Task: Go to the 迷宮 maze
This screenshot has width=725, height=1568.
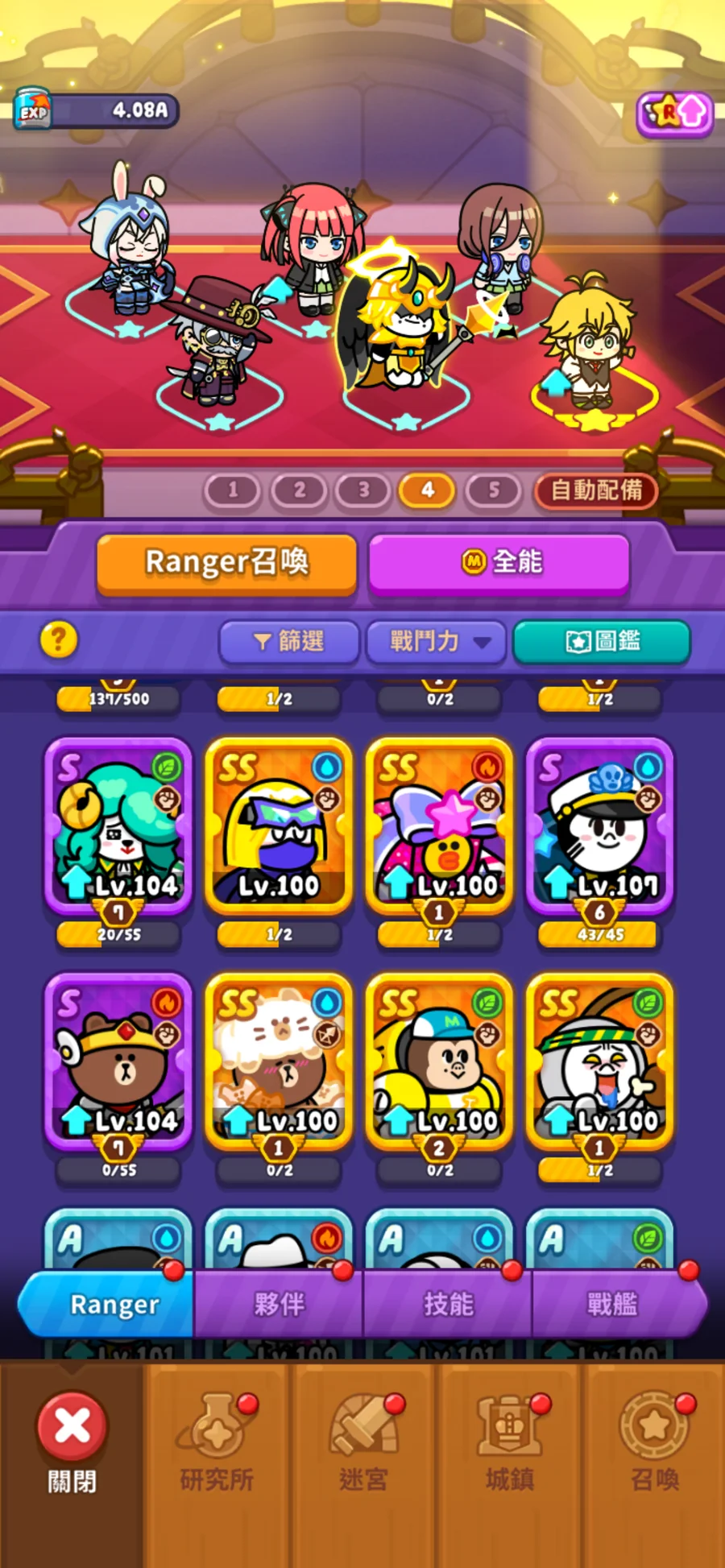Action: tap(363, 1443)
